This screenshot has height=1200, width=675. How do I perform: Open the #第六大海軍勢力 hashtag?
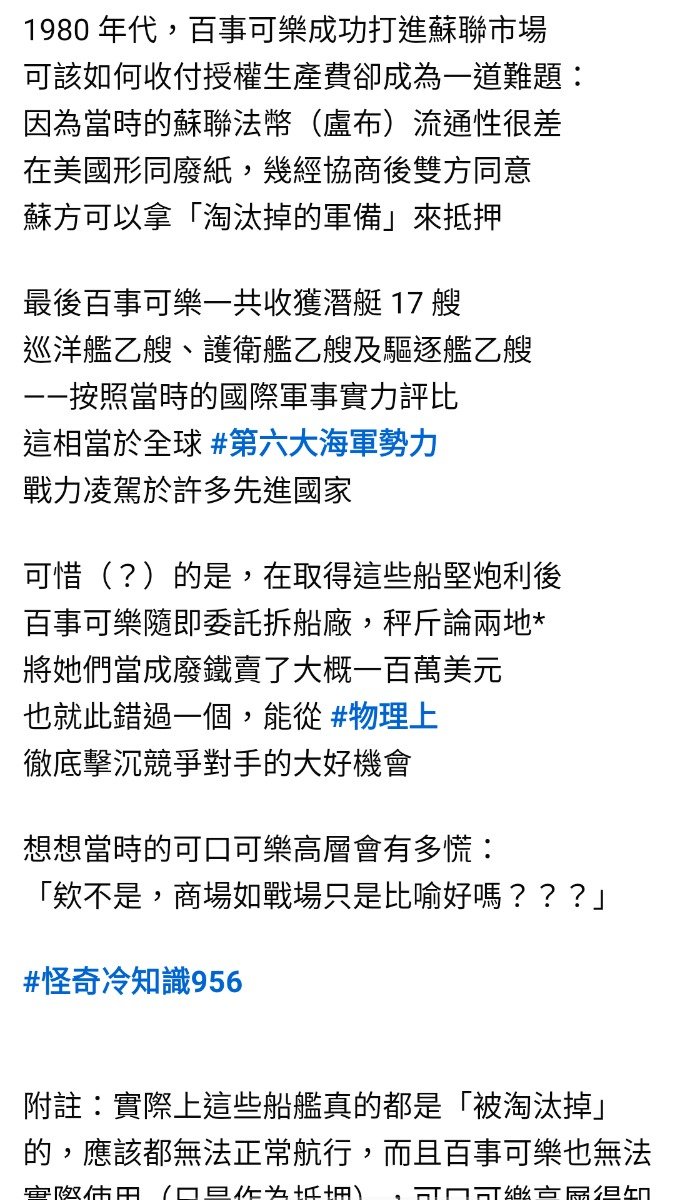(325, 443)
